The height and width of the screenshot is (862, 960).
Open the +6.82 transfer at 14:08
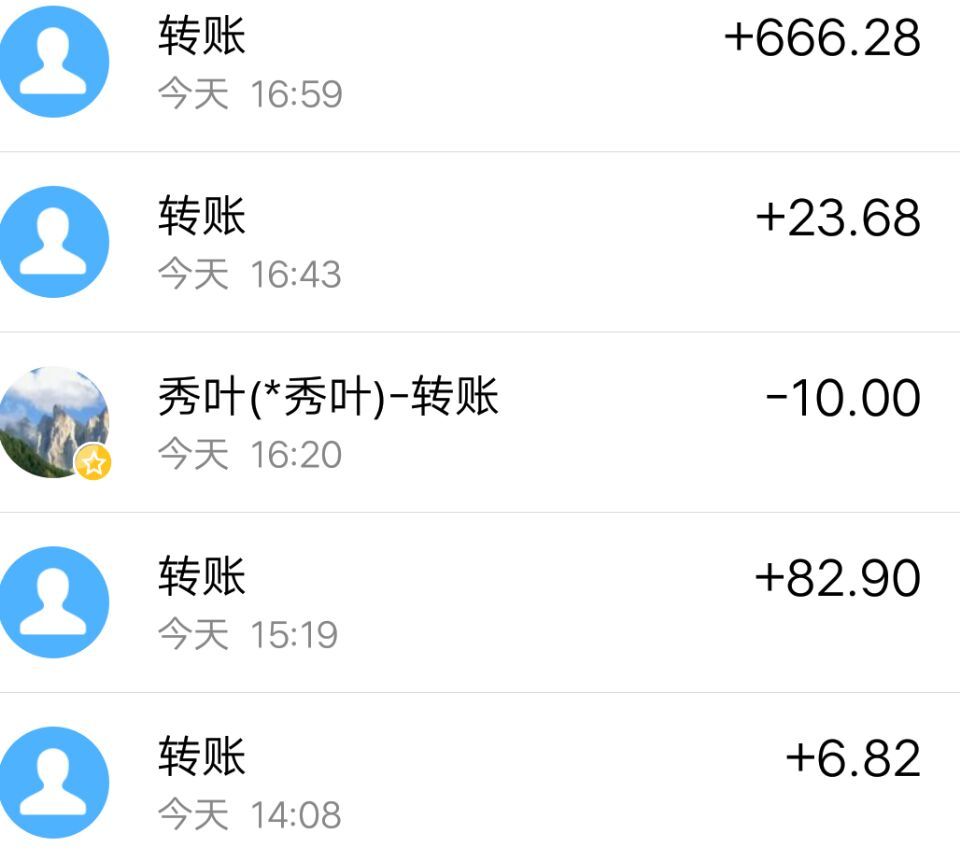480,782
